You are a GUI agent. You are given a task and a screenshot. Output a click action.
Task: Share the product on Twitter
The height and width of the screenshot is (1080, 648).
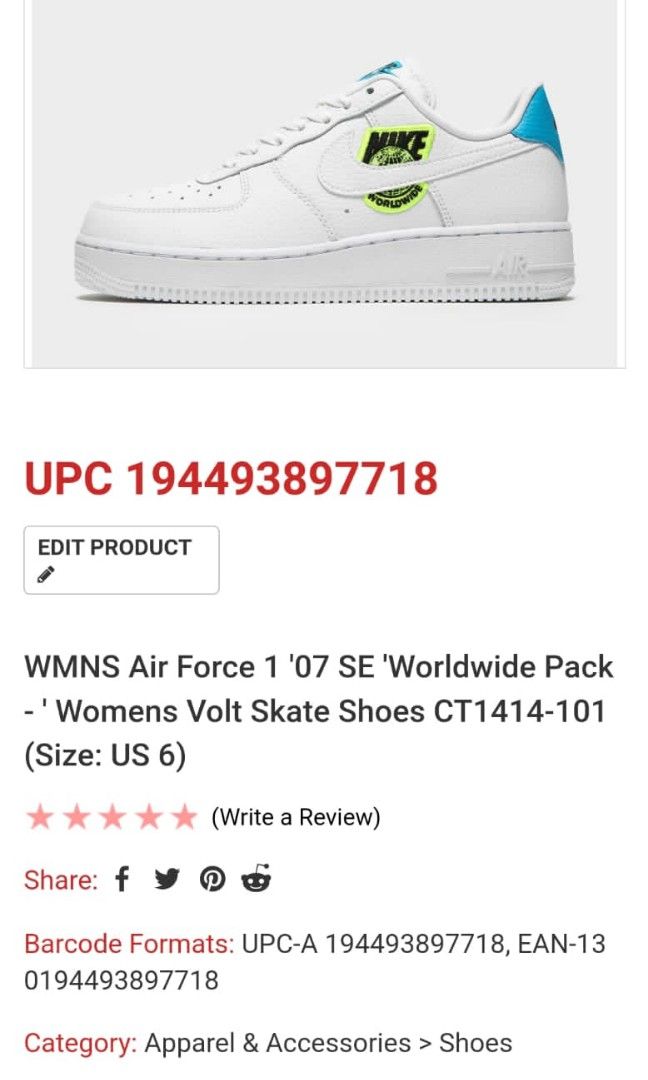coord(166,879)
